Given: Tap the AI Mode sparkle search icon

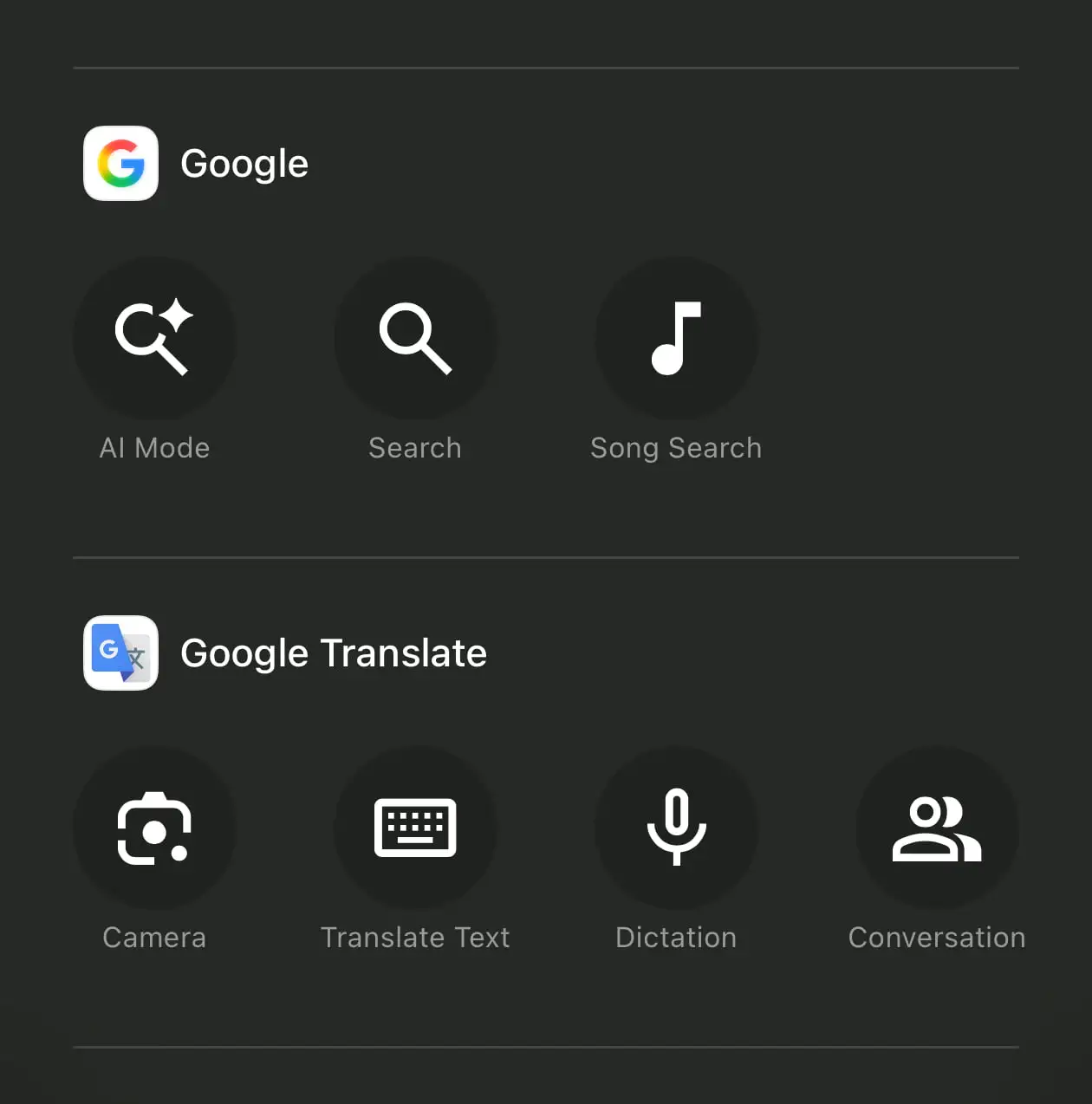Looking at the screenshot, I should pyautogui.click(x=154, y=338).
